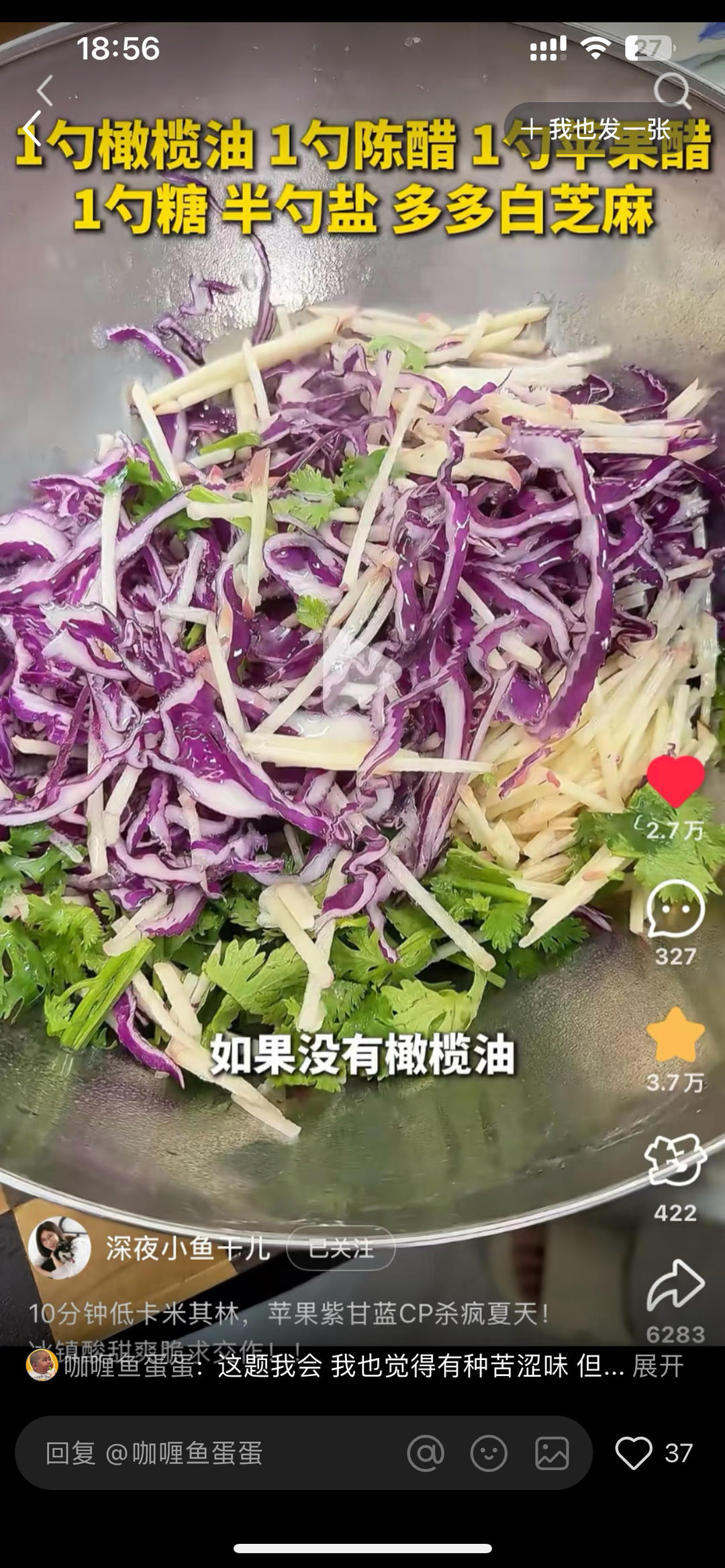Like the video with 2.7万 likes
The height and width of the screenshot is (1568, 725).
(675, 782)
